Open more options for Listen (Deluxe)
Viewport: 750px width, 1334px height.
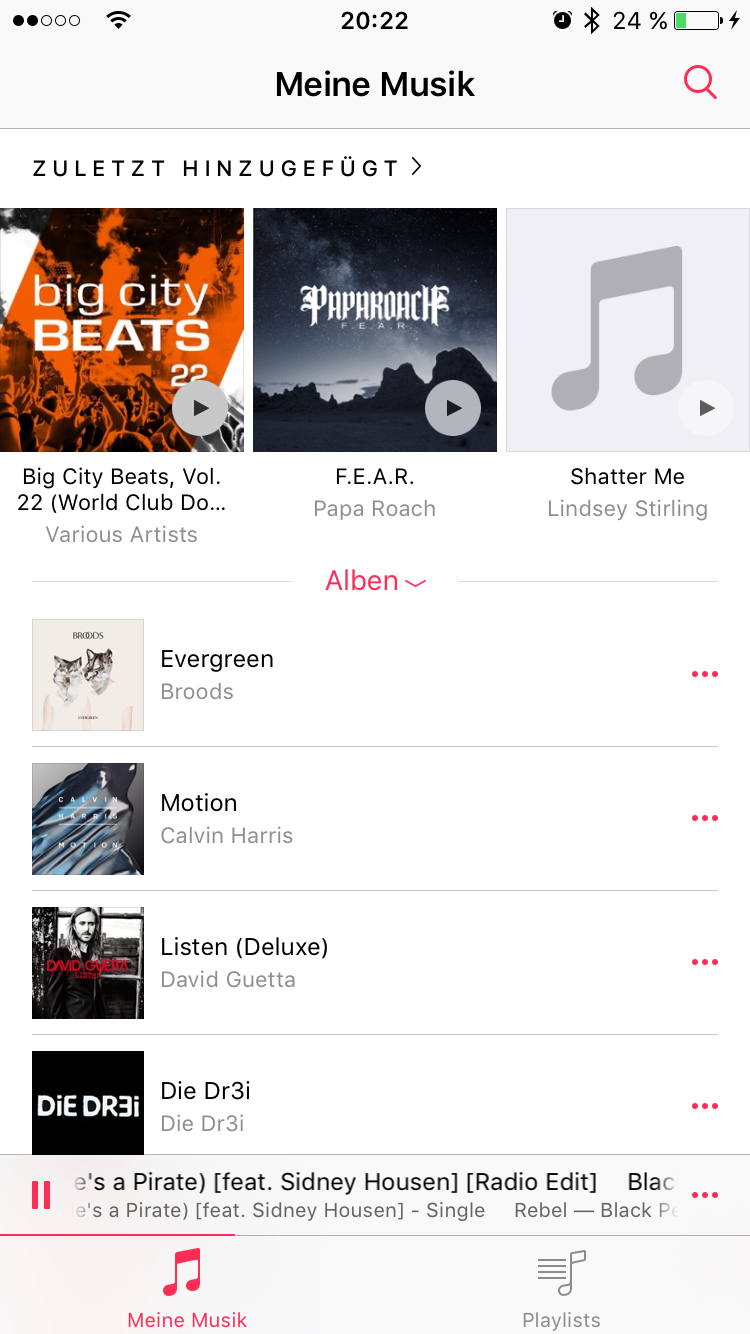pos(705,963)
